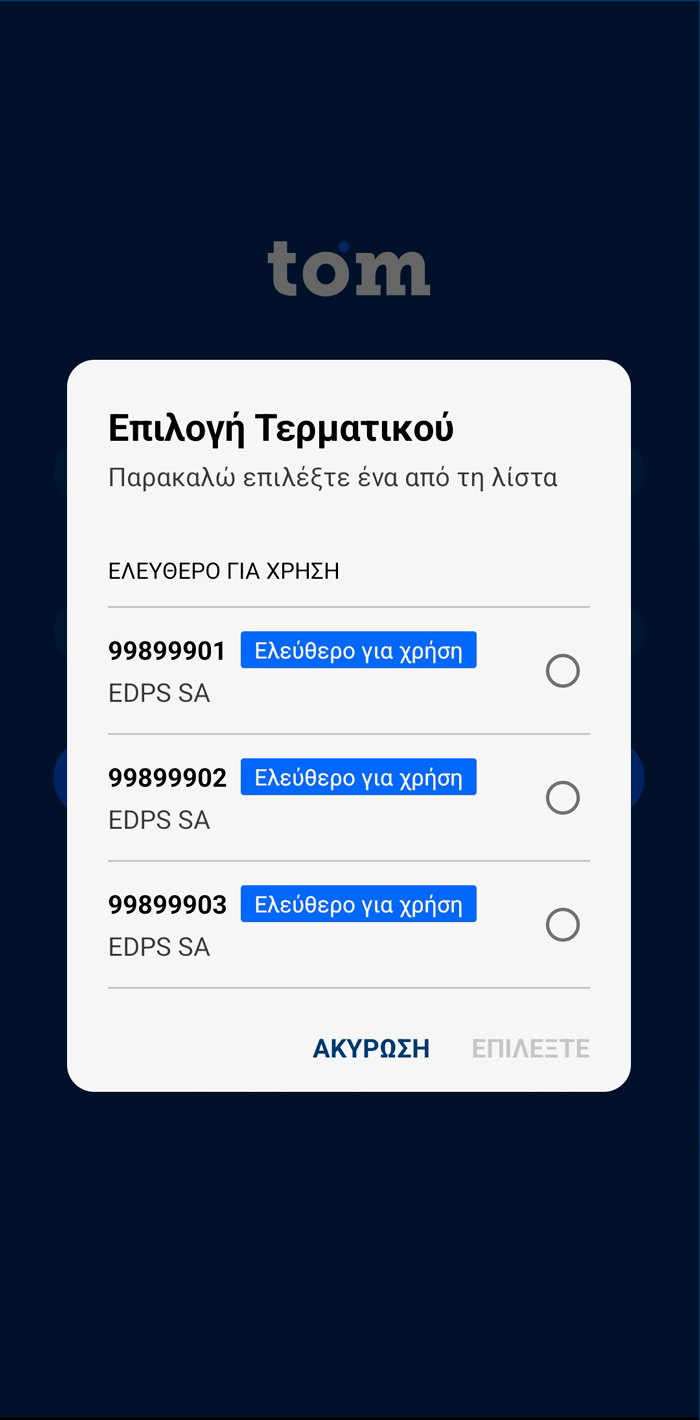700x1420 pixels.
Task: Choose terminal 99899902 radio button
Action: [x=562, y=798]
